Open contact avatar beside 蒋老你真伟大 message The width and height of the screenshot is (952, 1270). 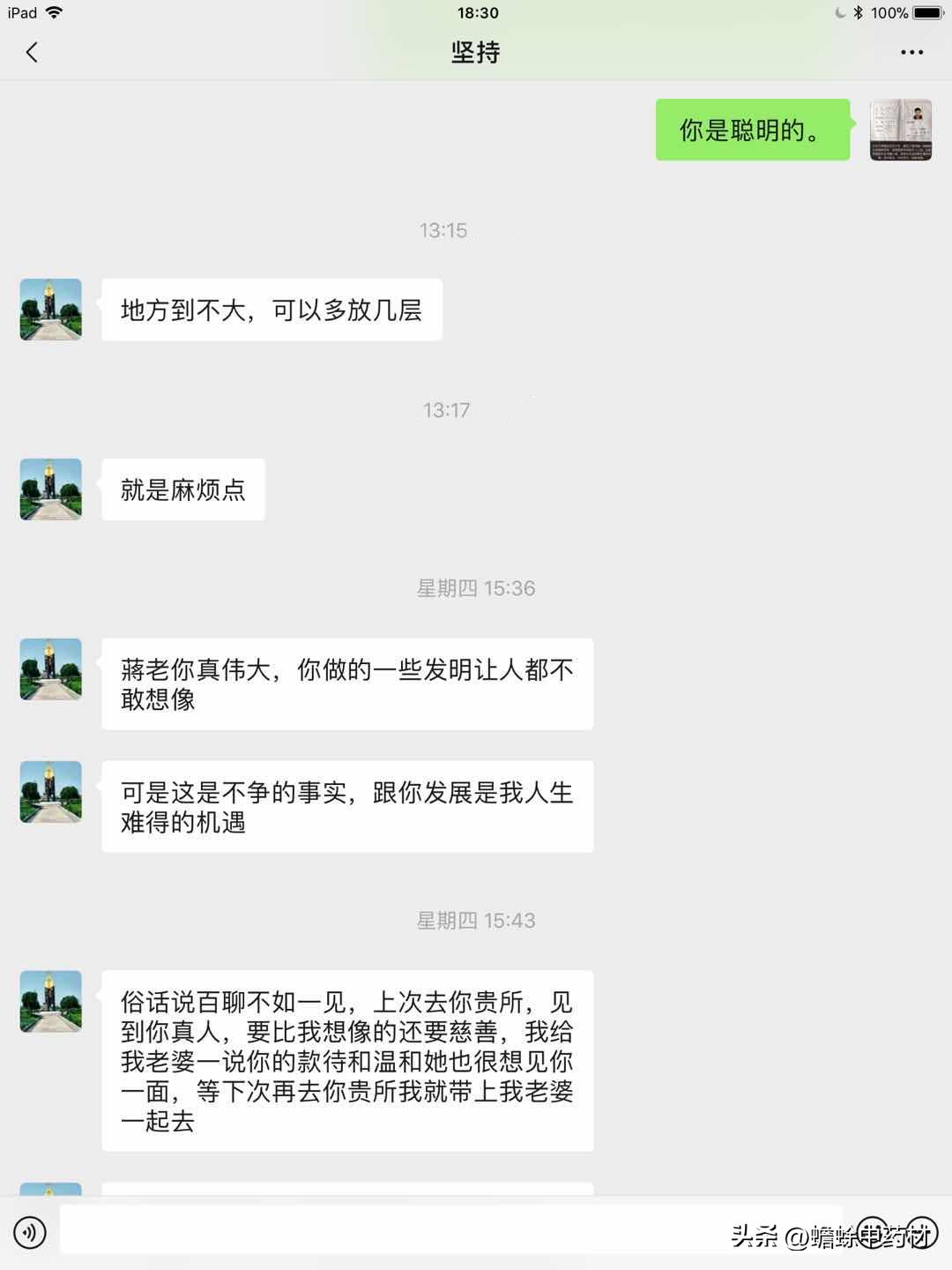pos(51,669)
